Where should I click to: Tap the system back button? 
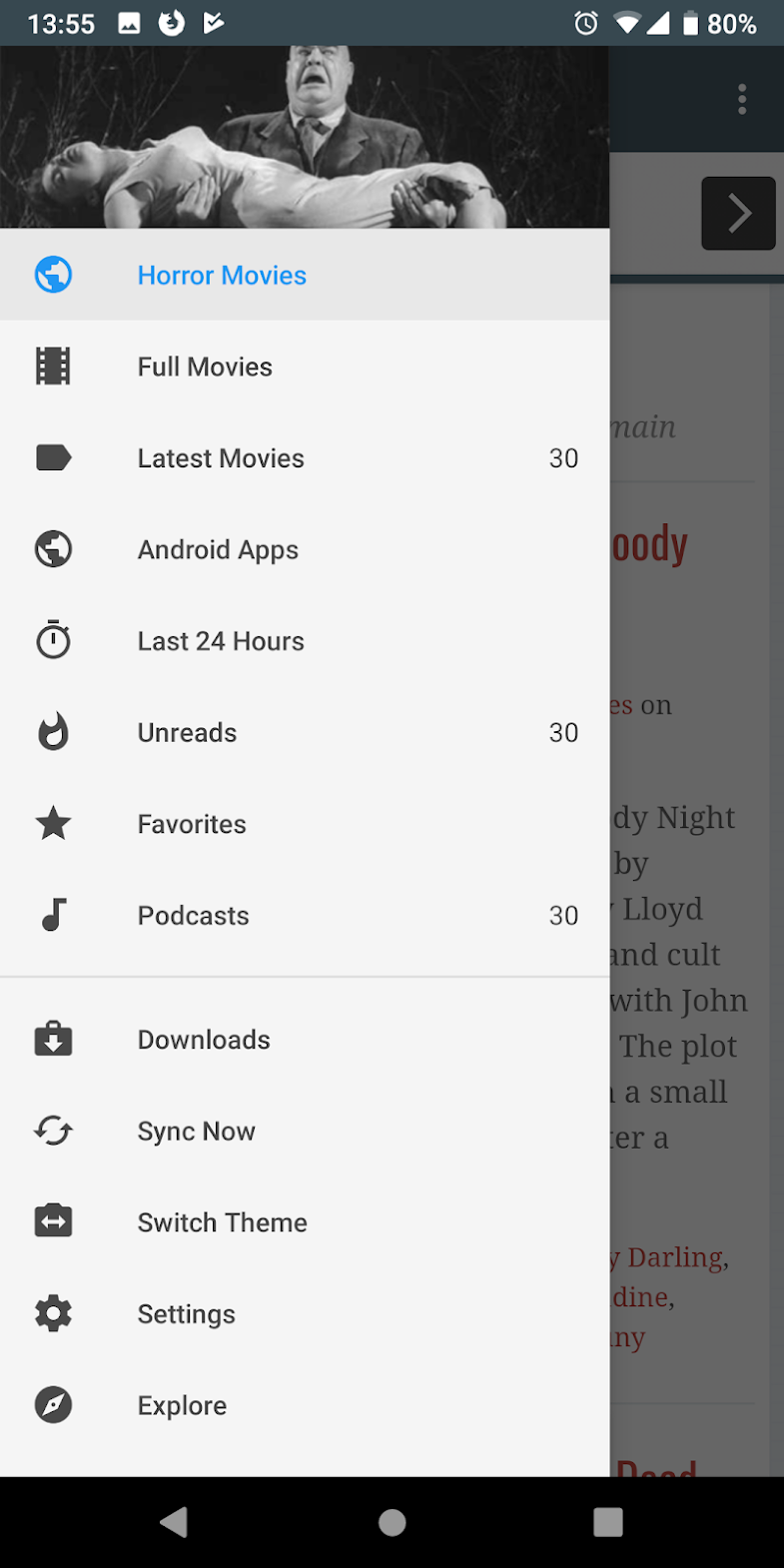[174, 1522]
